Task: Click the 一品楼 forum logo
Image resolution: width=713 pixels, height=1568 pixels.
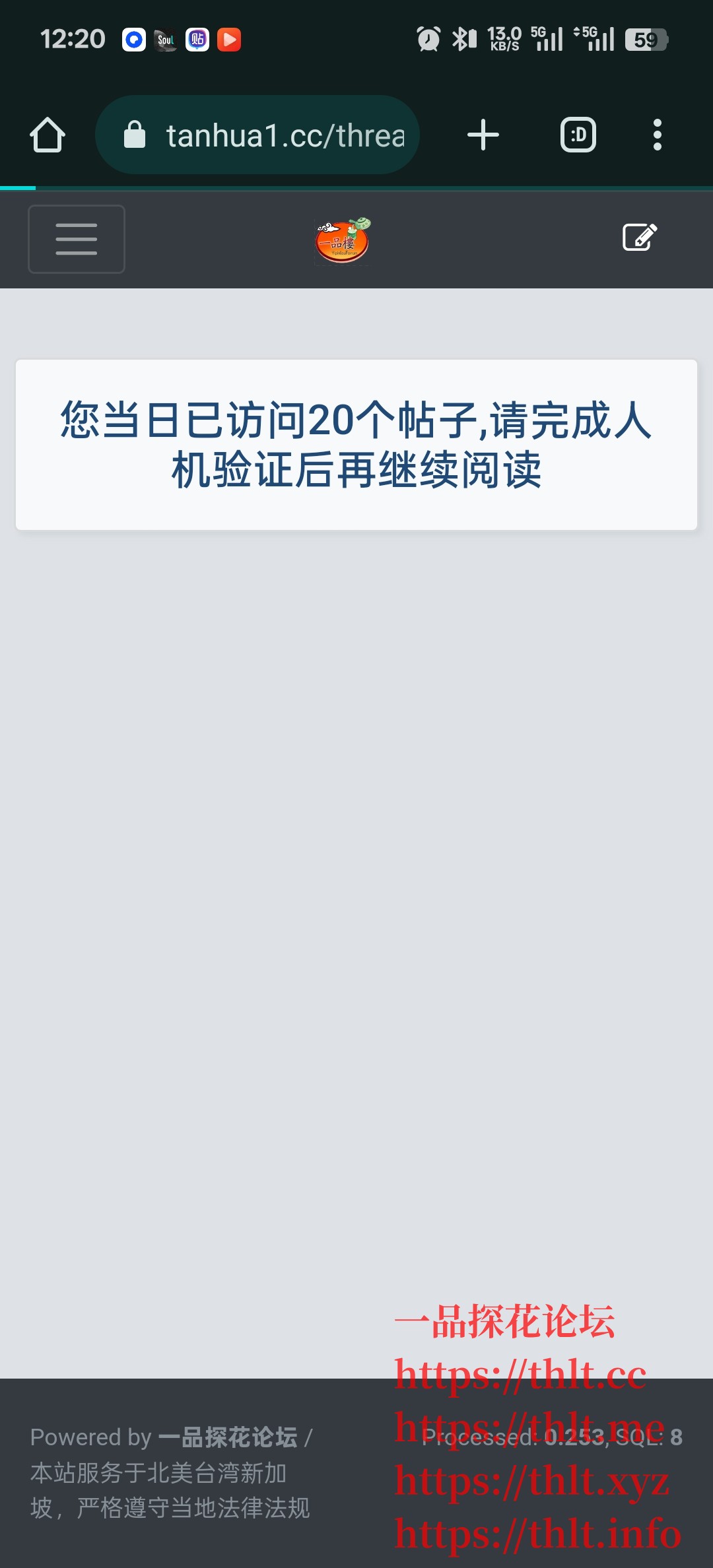Action: 342,240
